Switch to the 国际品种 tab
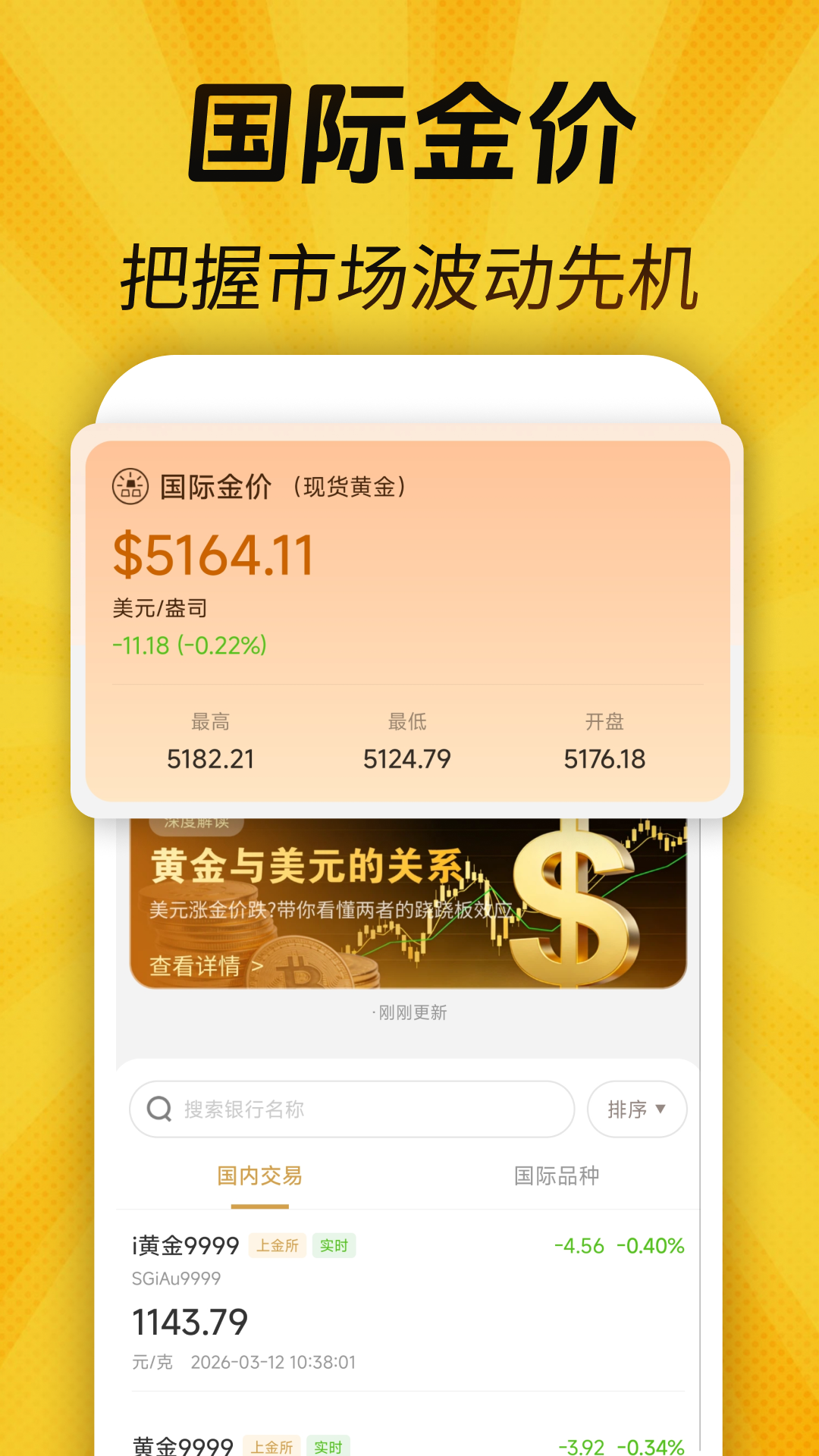Viewport: 819px width, 1456px height. tap(557, 1176)
